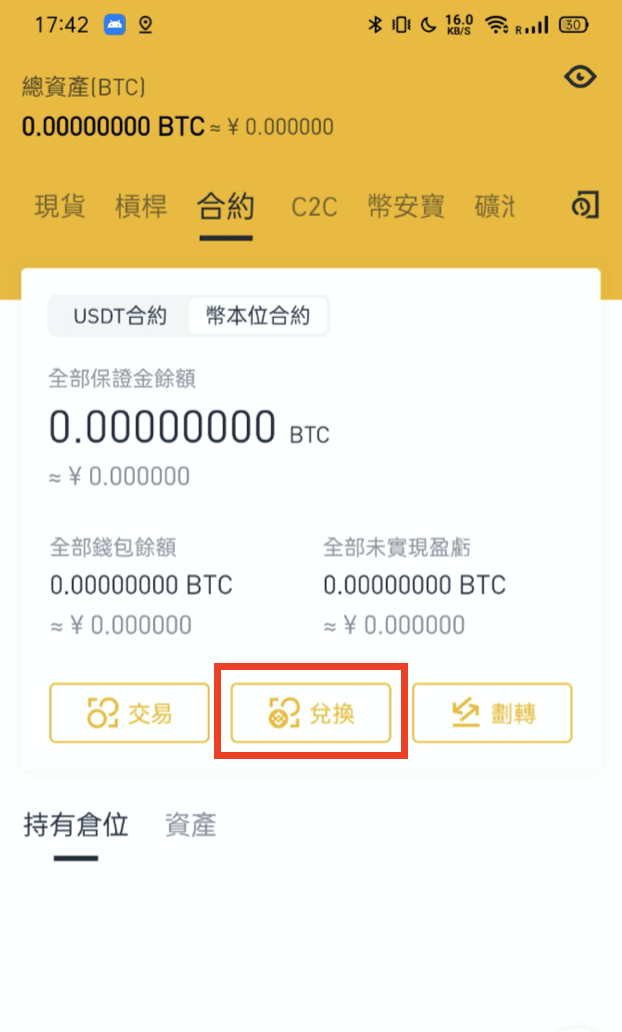Hide balances with the eye icon
The height and width of the screenshot is (1032, 622).
point(580,77)
